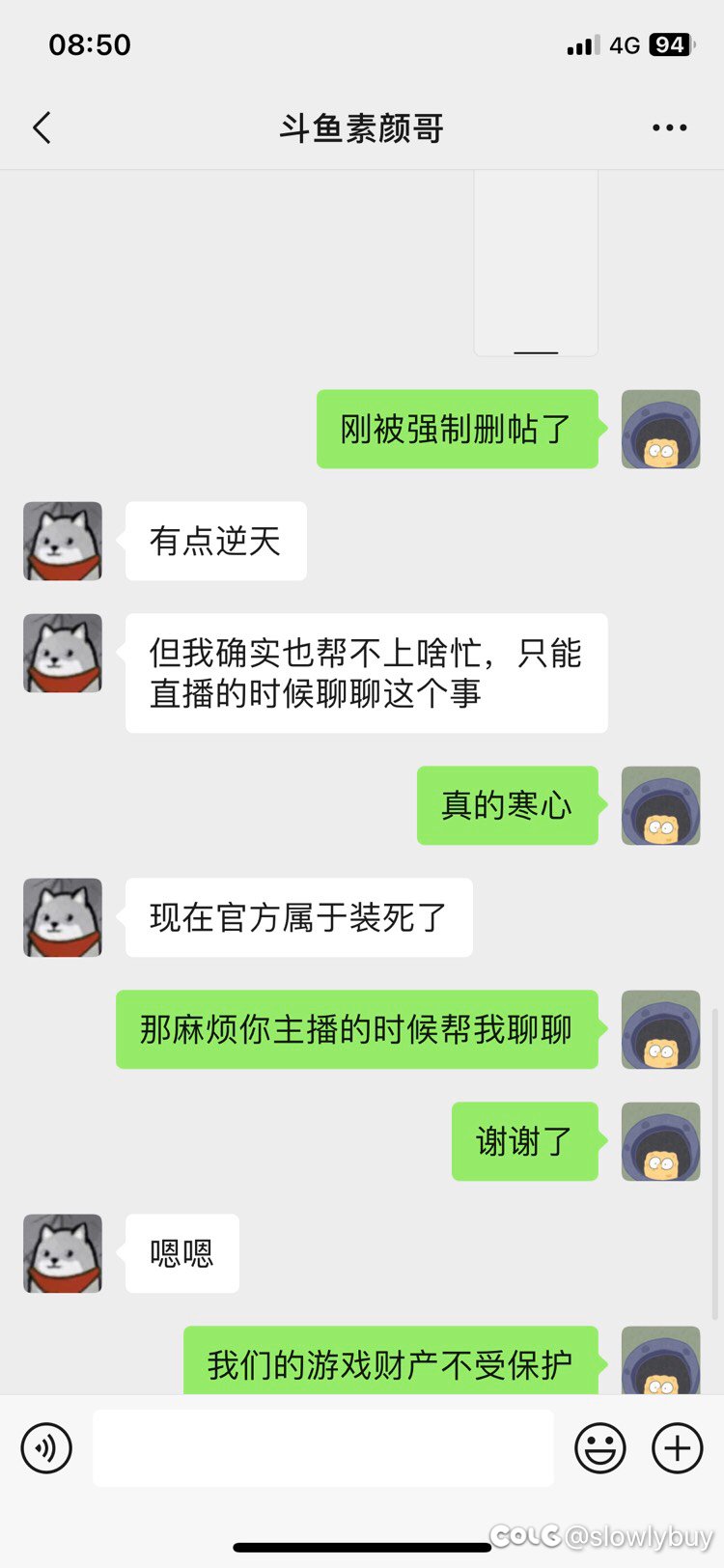Image resolution: width=724 pixels, height=1568 pixels.
Task: Open the emoji sticker panel
Action: point(600,1448)
